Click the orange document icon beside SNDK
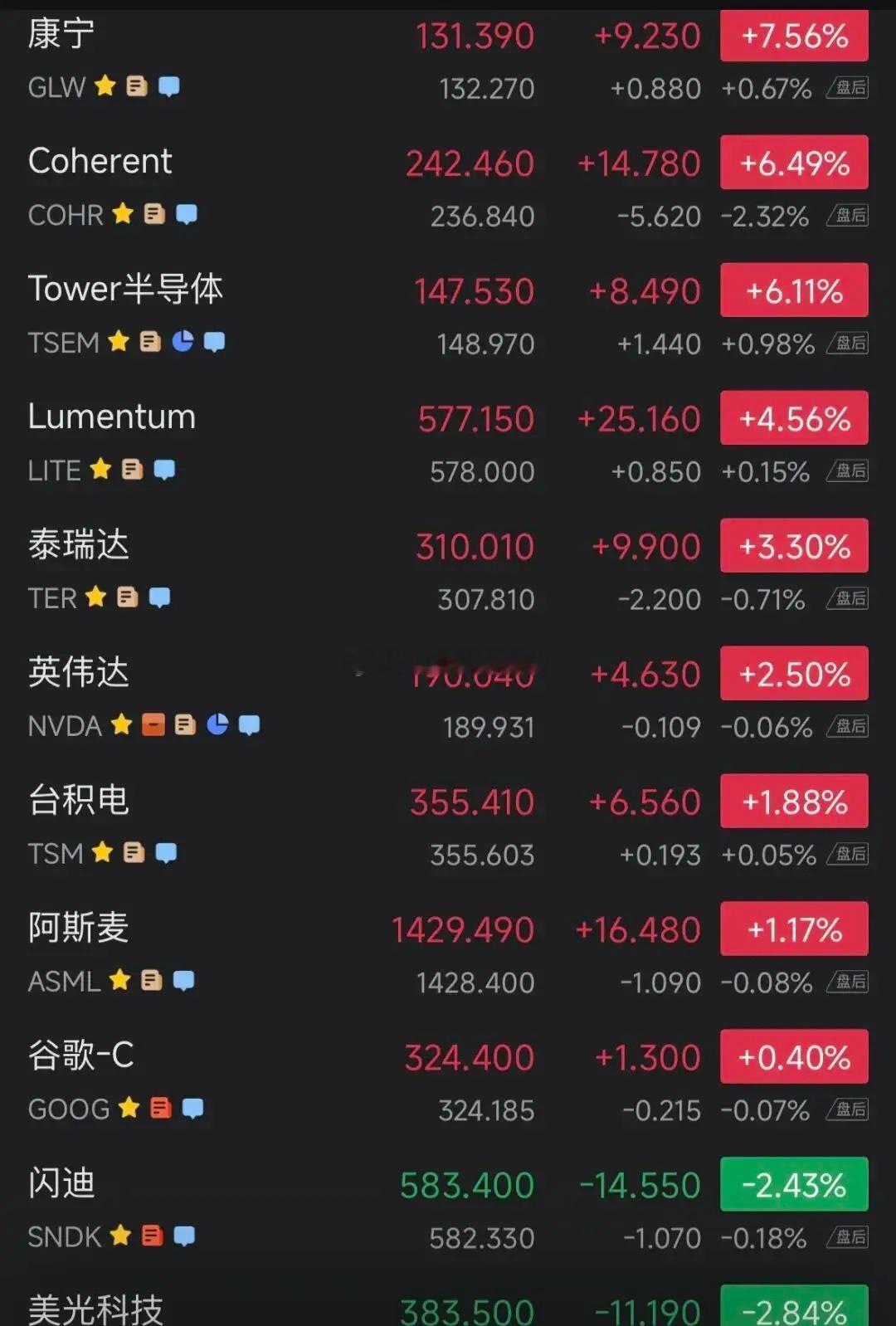 pos(150,1236)
